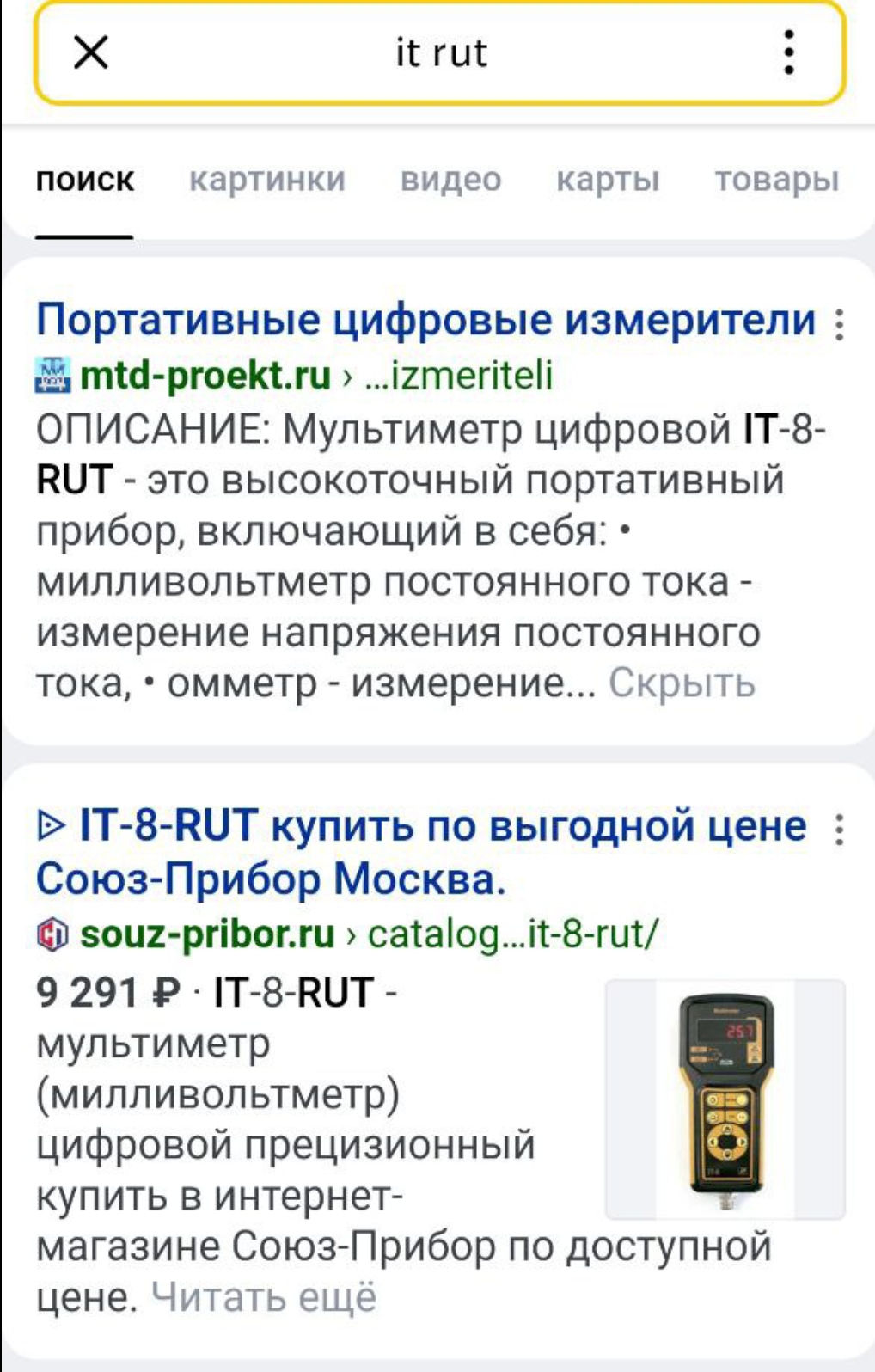The width and height of the screenshot is (875, 1372).
Task: Switch to the видео tab
Action: pos(450,180)
